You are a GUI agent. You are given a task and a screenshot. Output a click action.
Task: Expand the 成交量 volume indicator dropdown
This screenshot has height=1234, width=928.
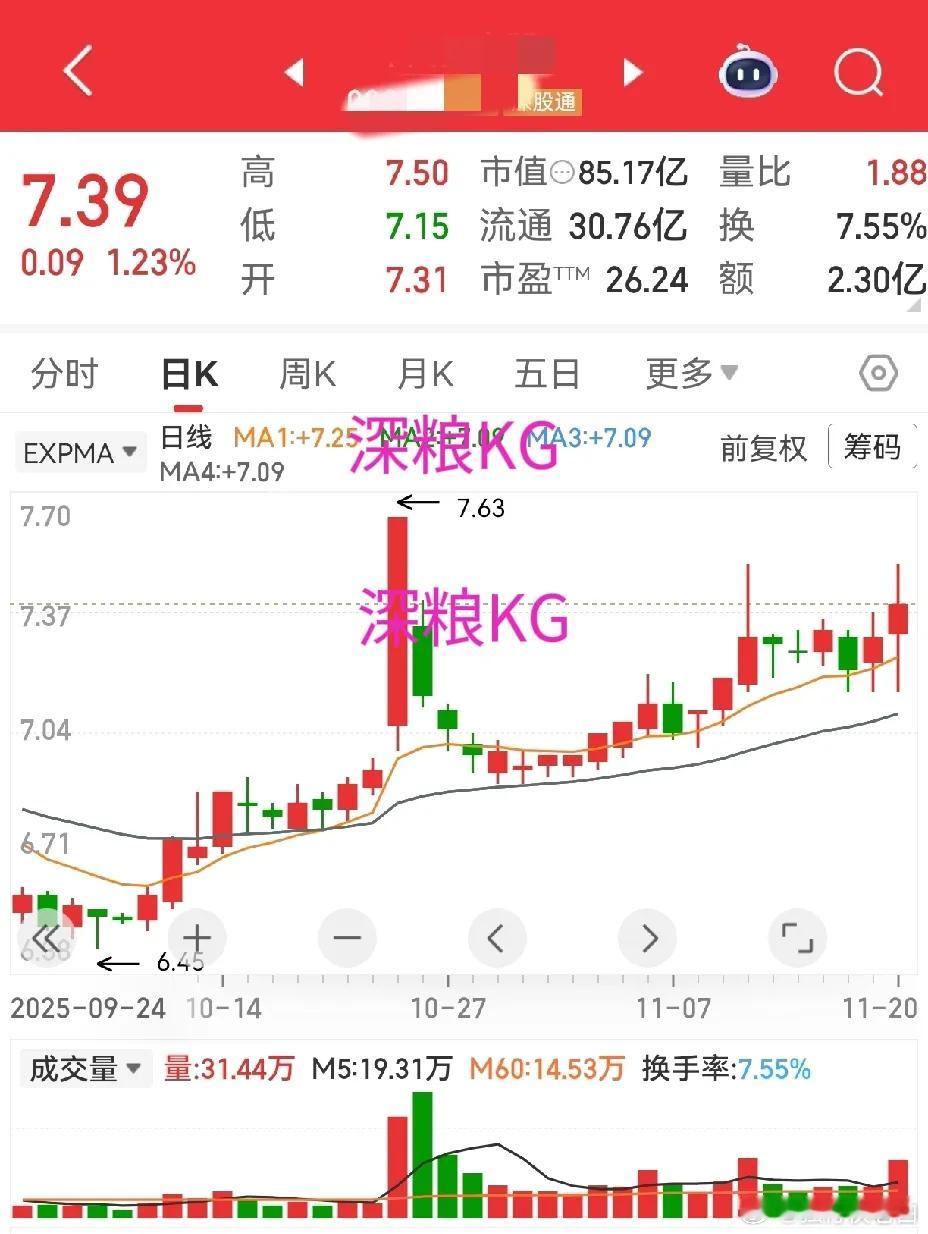85,1069
